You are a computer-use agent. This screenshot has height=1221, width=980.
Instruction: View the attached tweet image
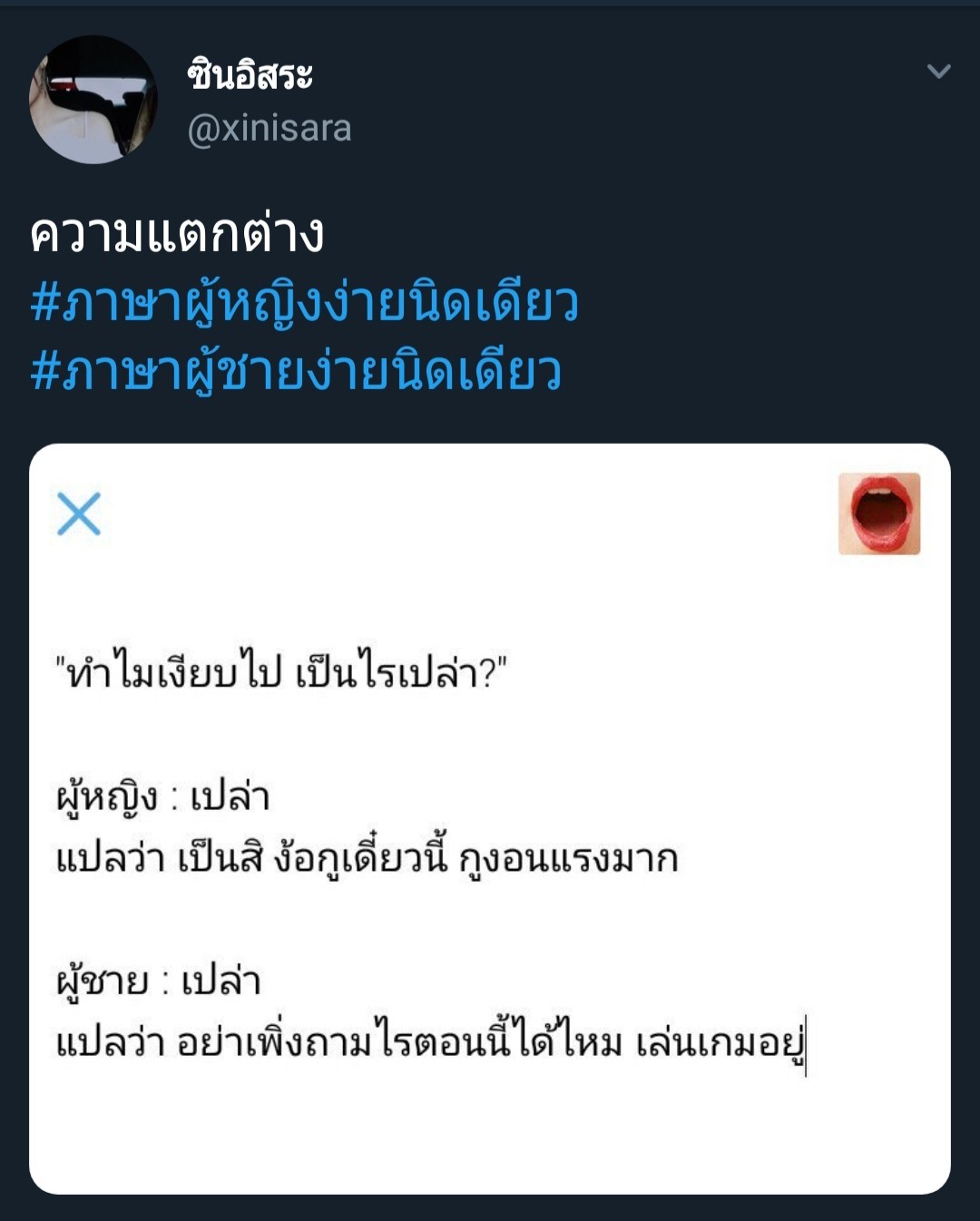point(490,818)
